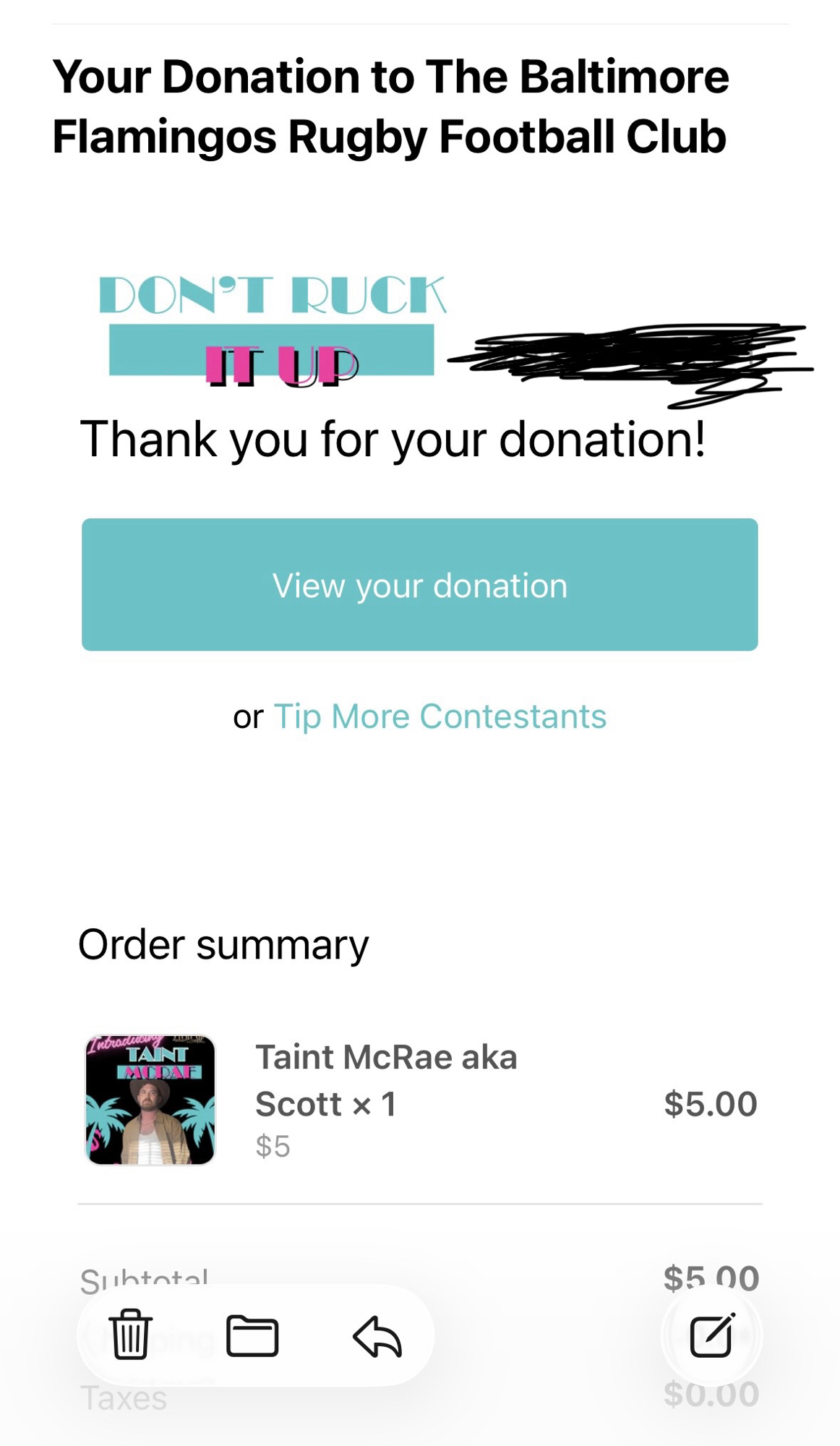Tap the View your donation button
This screenshot has height=1446, width=840.
419,584
